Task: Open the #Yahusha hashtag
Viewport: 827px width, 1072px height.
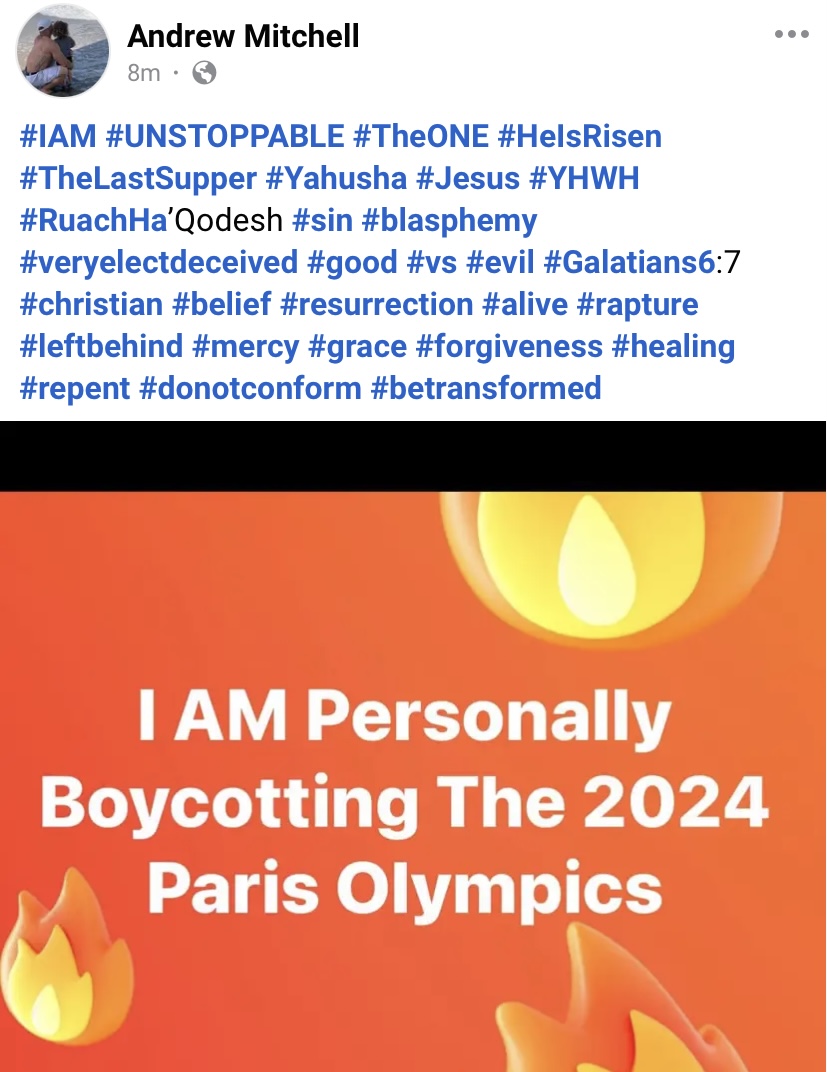Action: [336, 178]
